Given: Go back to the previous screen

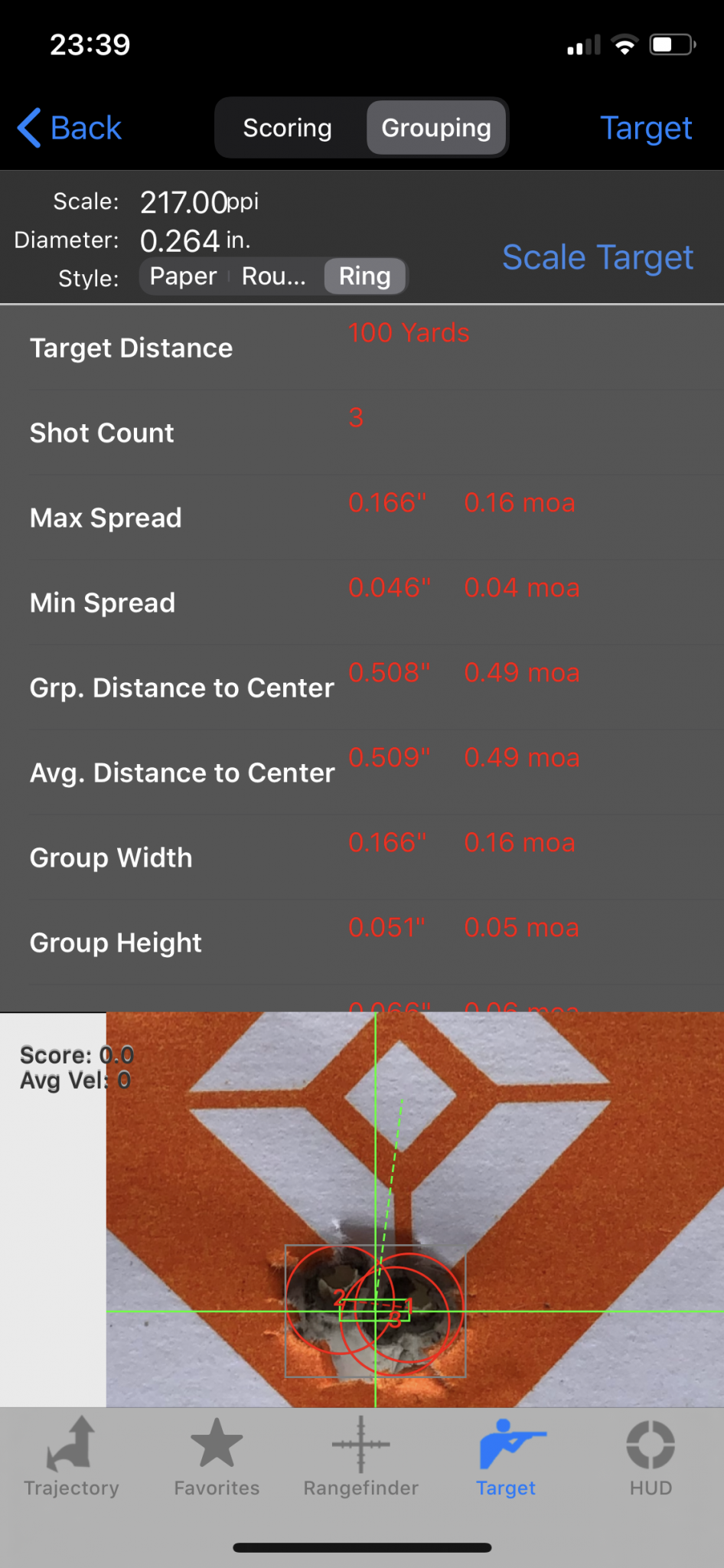Looking at the screenshot, I should point(70,128).
